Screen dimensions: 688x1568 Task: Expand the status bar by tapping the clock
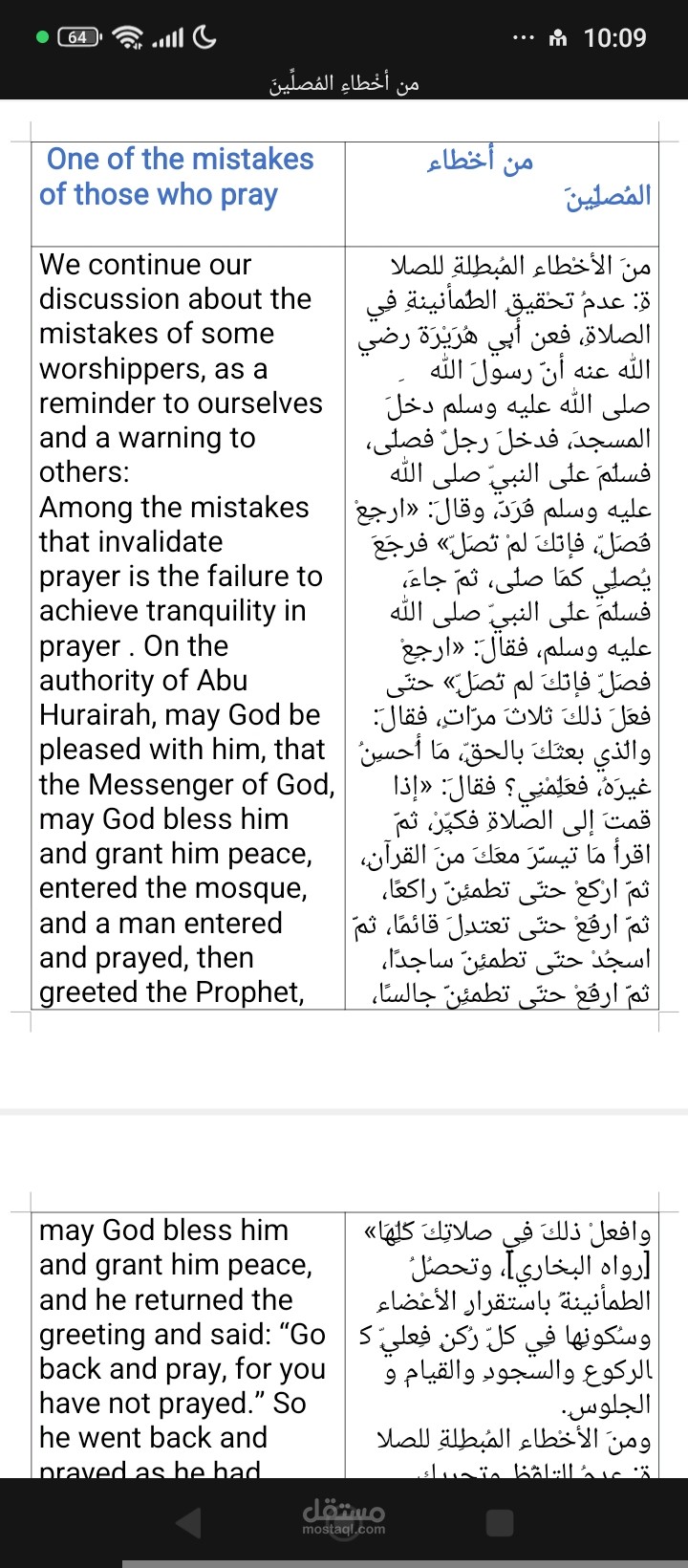pyautogui.click(x=616, y=36)
